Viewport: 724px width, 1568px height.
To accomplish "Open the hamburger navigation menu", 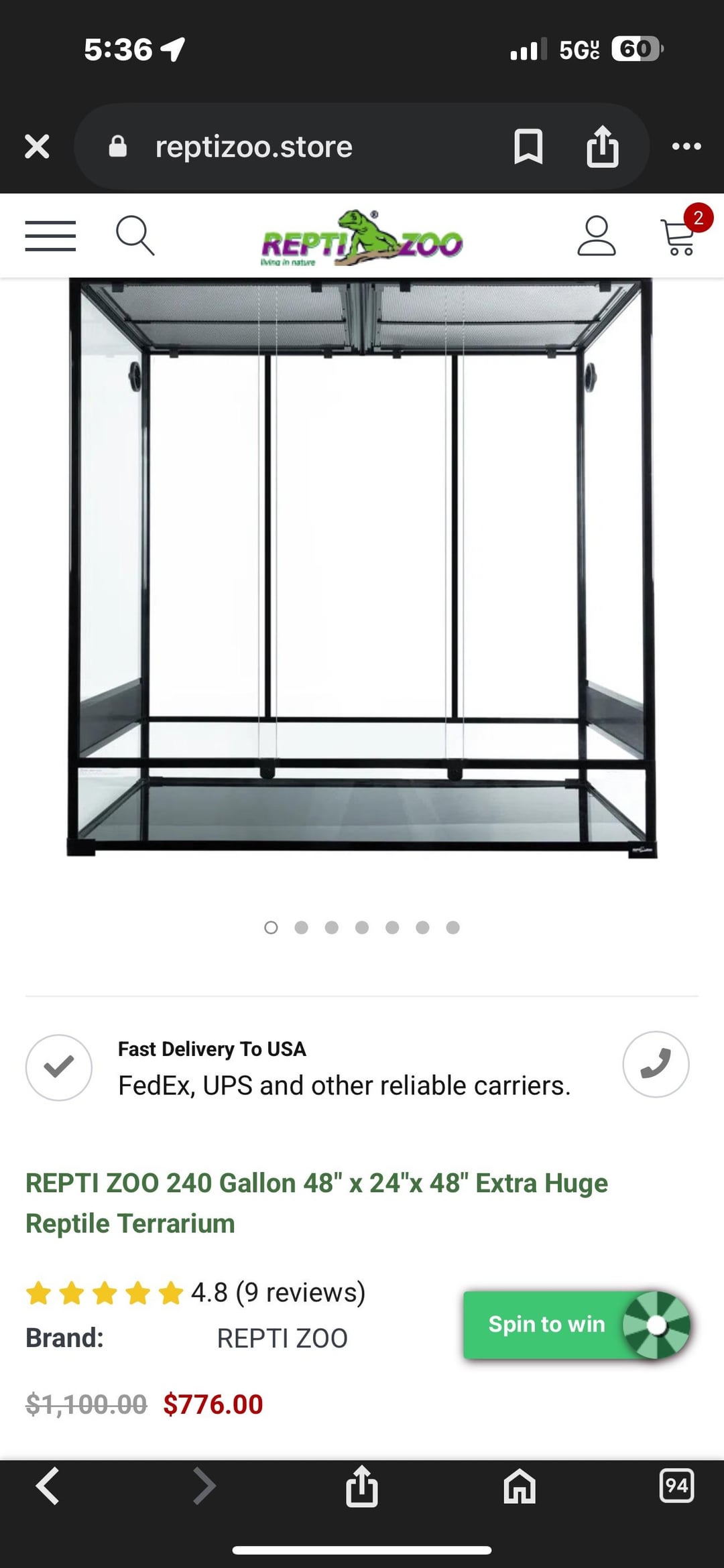I will coord(50,236).
